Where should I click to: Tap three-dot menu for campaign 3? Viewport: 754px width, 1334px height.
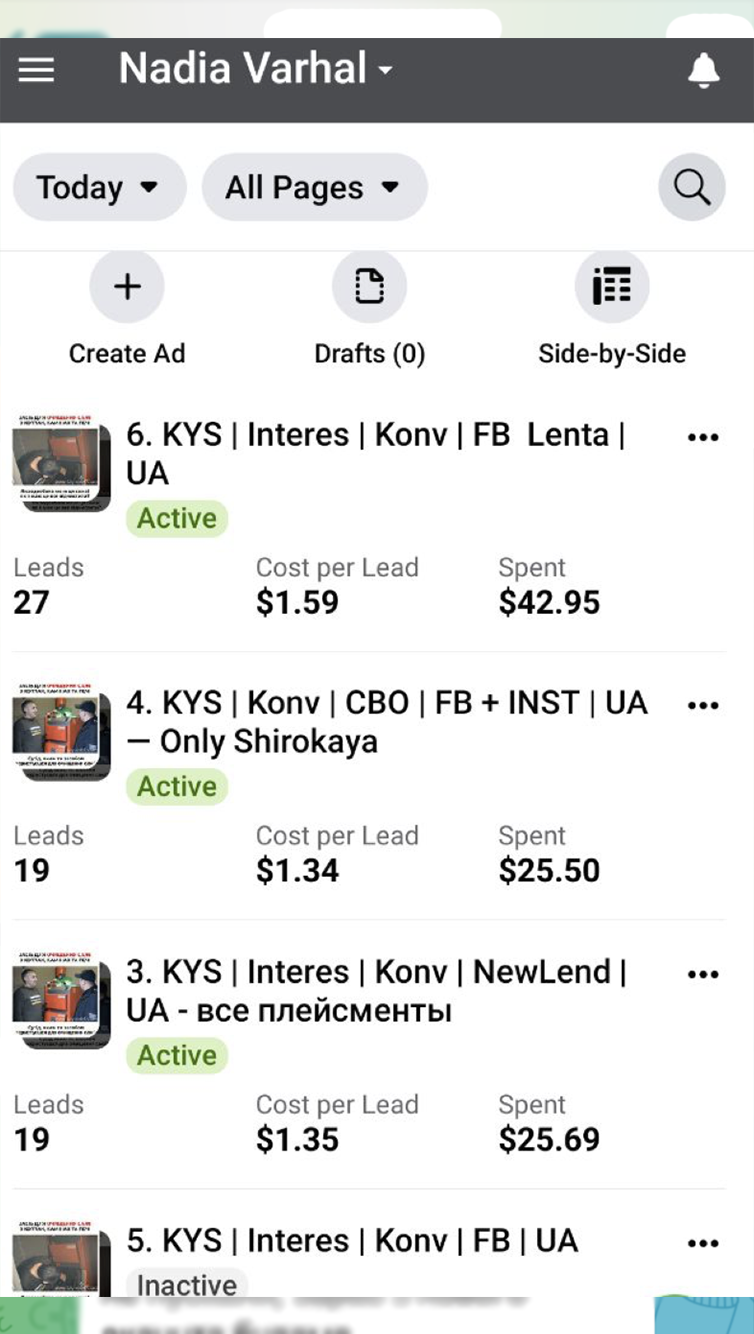703,975
